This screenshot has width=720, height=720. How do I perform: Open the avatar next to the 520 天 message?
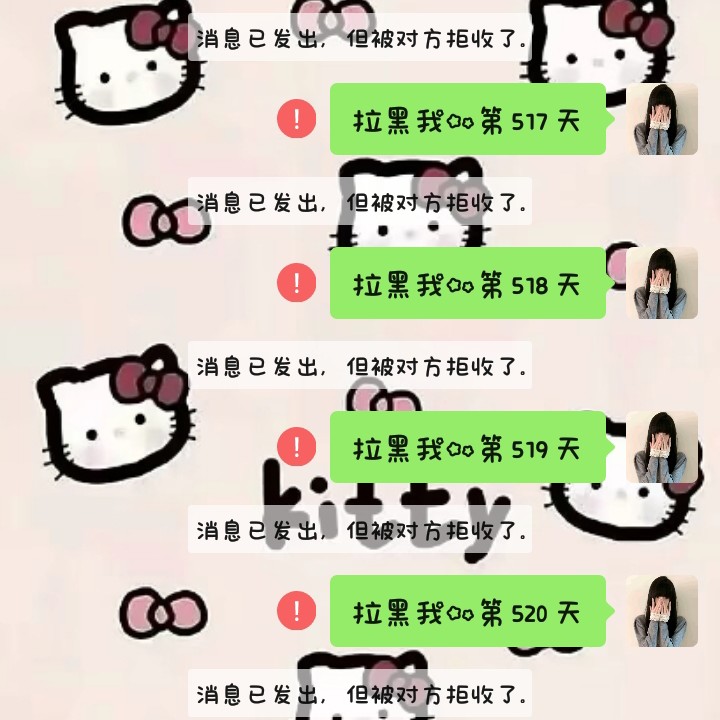pos(662,610)
